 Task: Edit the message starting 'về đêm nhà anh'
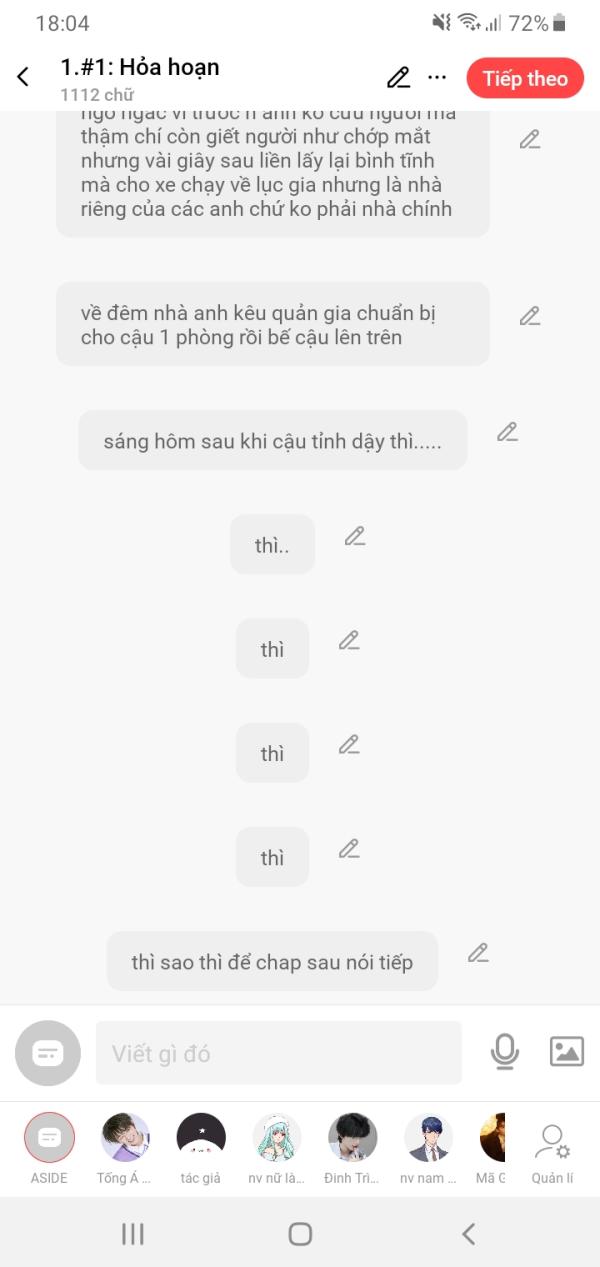click(x=530, y=316)
